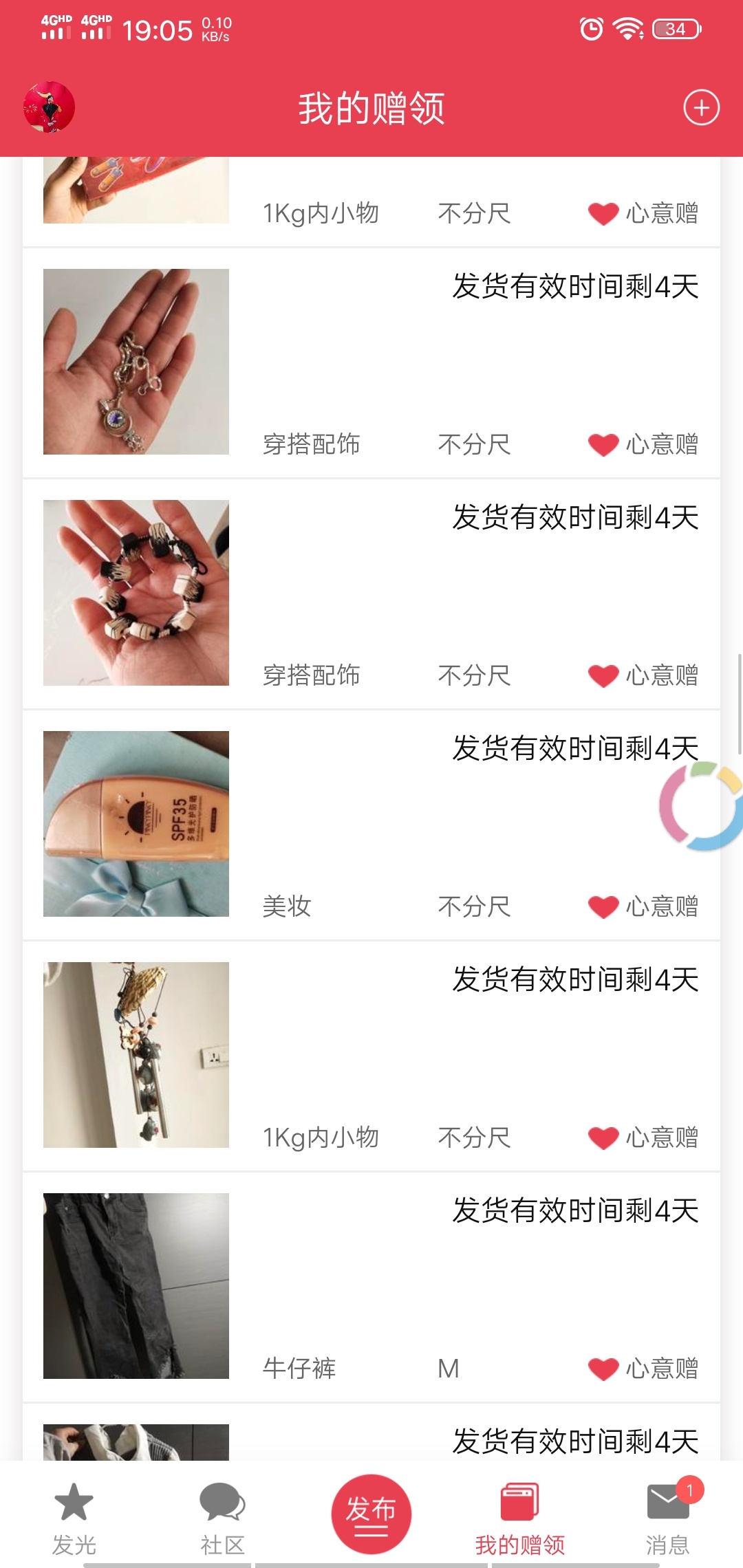Screen dimensions: 743x1568
Task: Tap the colorful floating circle widget
Action: click(x=702, y=806)
